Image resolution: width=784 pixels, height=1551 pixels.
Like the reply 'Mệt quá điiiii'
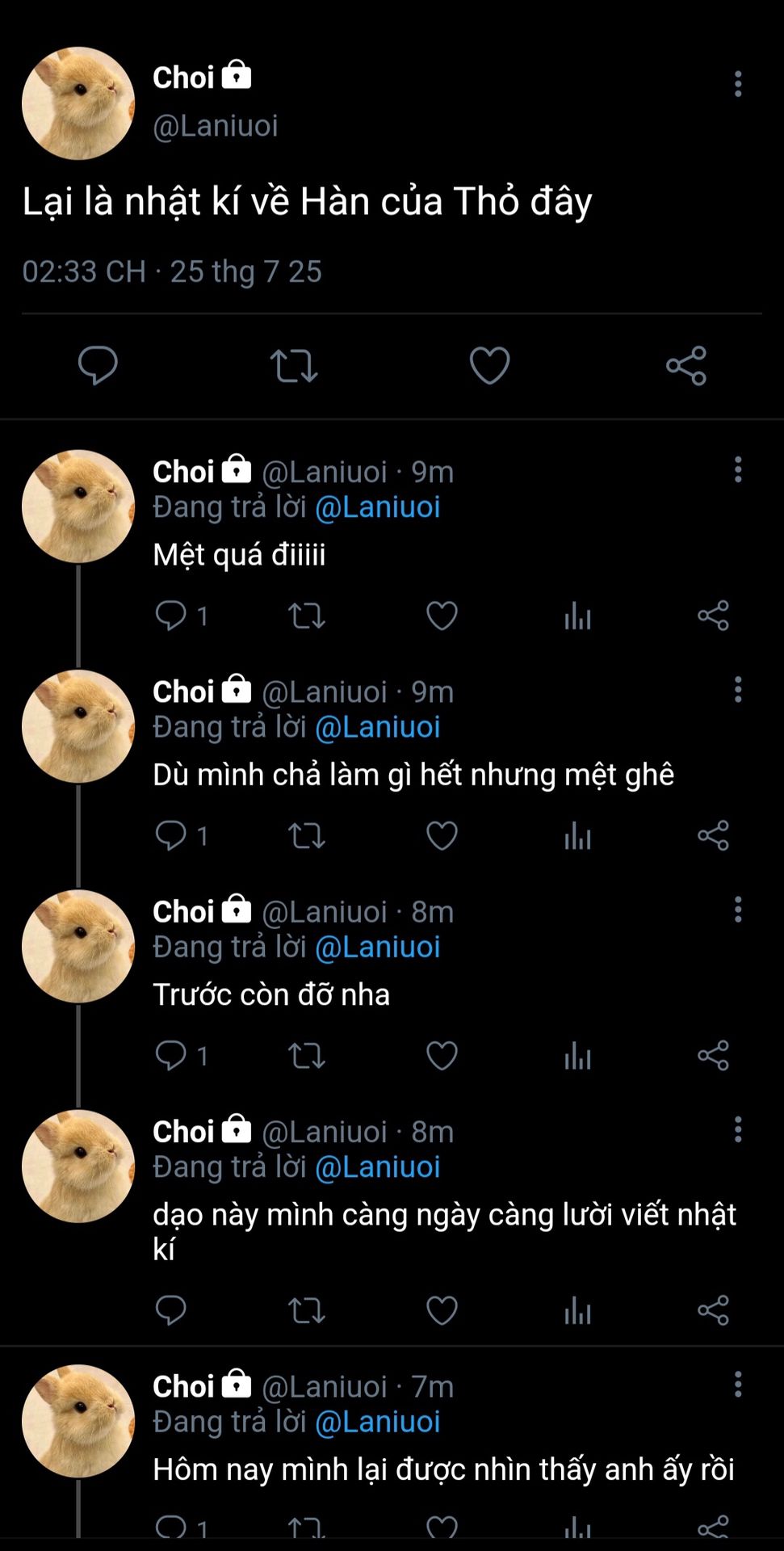click(x=442, y=616)
